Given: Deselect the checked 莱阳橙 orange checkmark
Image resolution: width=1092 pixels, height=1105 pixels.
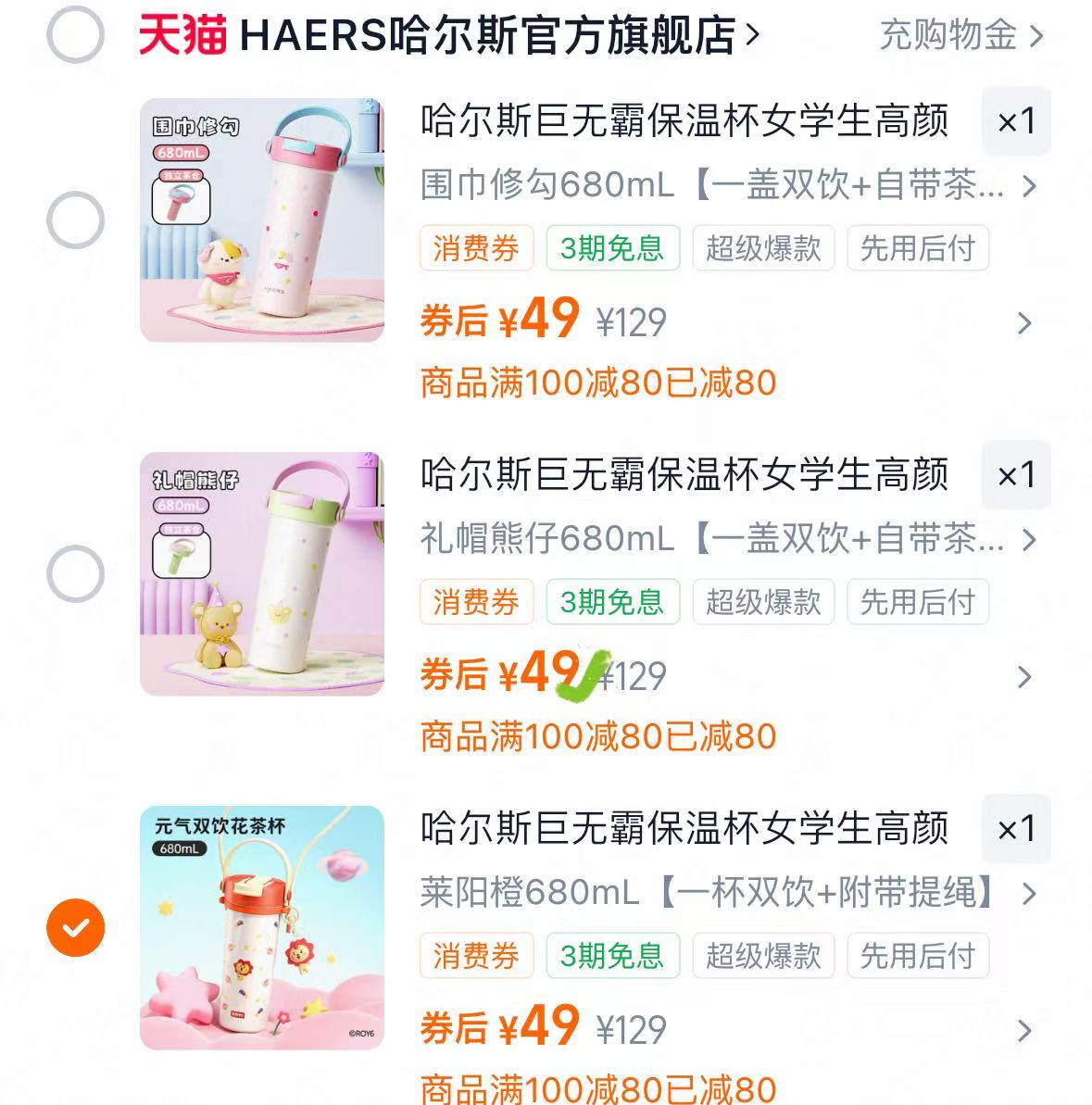Looking at the screenshot, I should 74,925.
